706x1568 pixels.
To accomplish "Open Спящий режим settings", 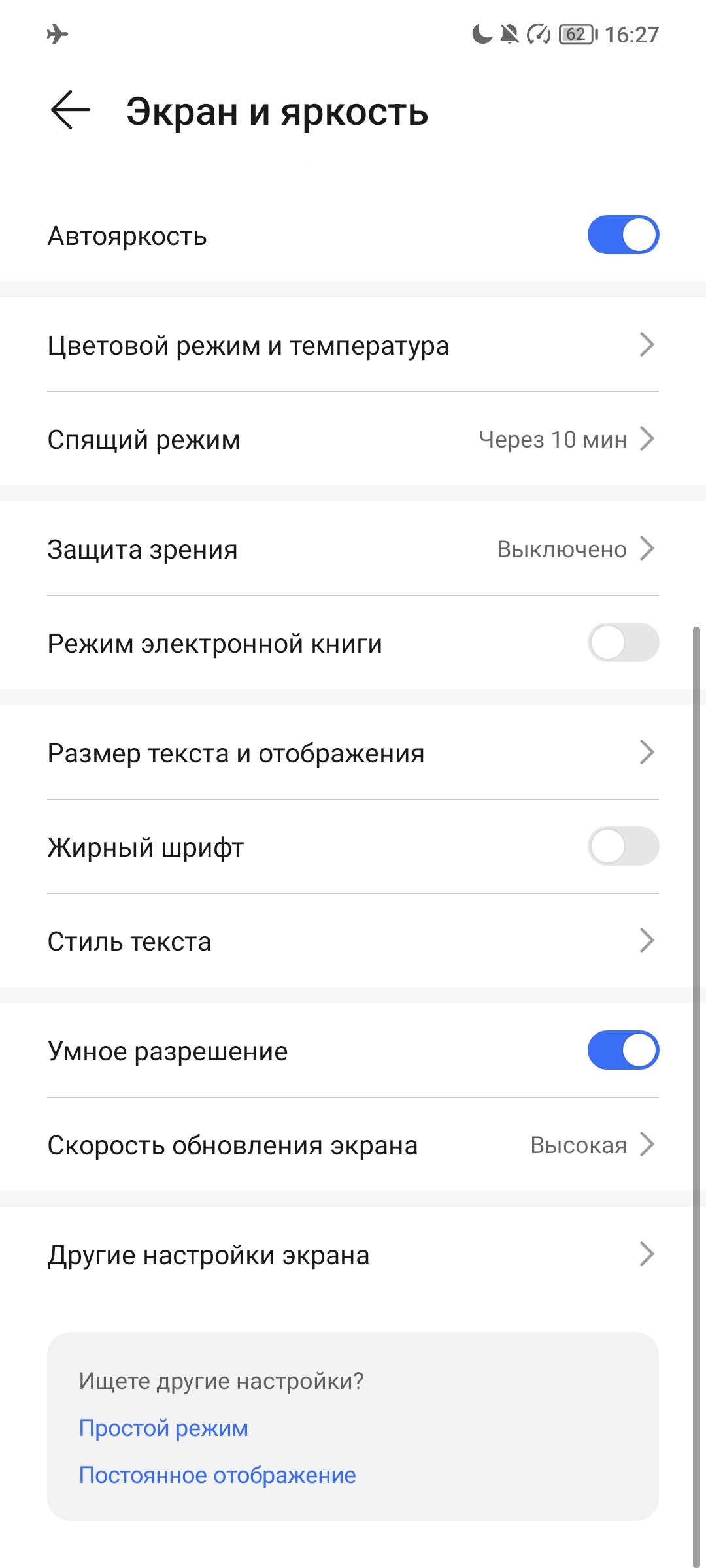I will point(353,439).
